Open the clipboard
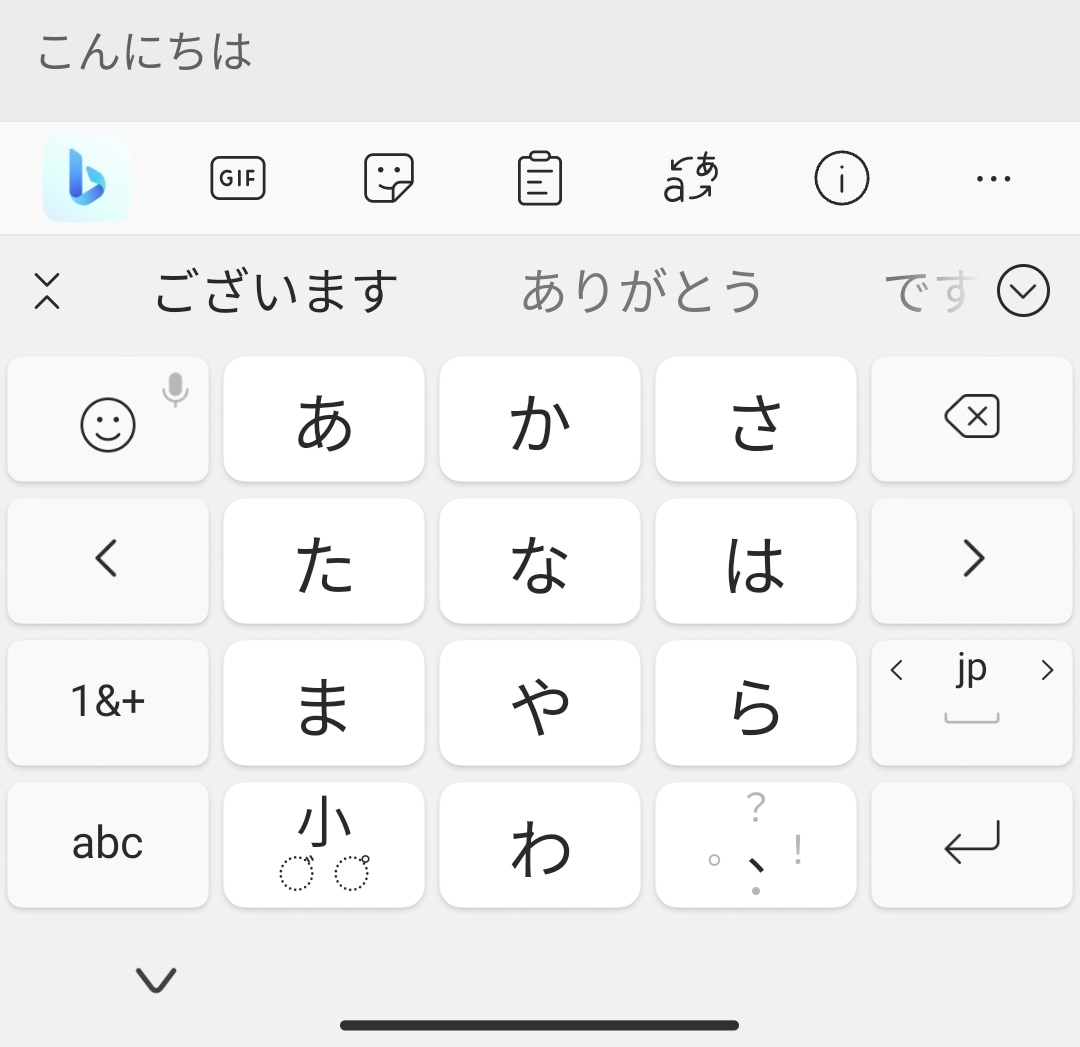This screenshot has height=1047, width=1080. click(x=540, y=179)
